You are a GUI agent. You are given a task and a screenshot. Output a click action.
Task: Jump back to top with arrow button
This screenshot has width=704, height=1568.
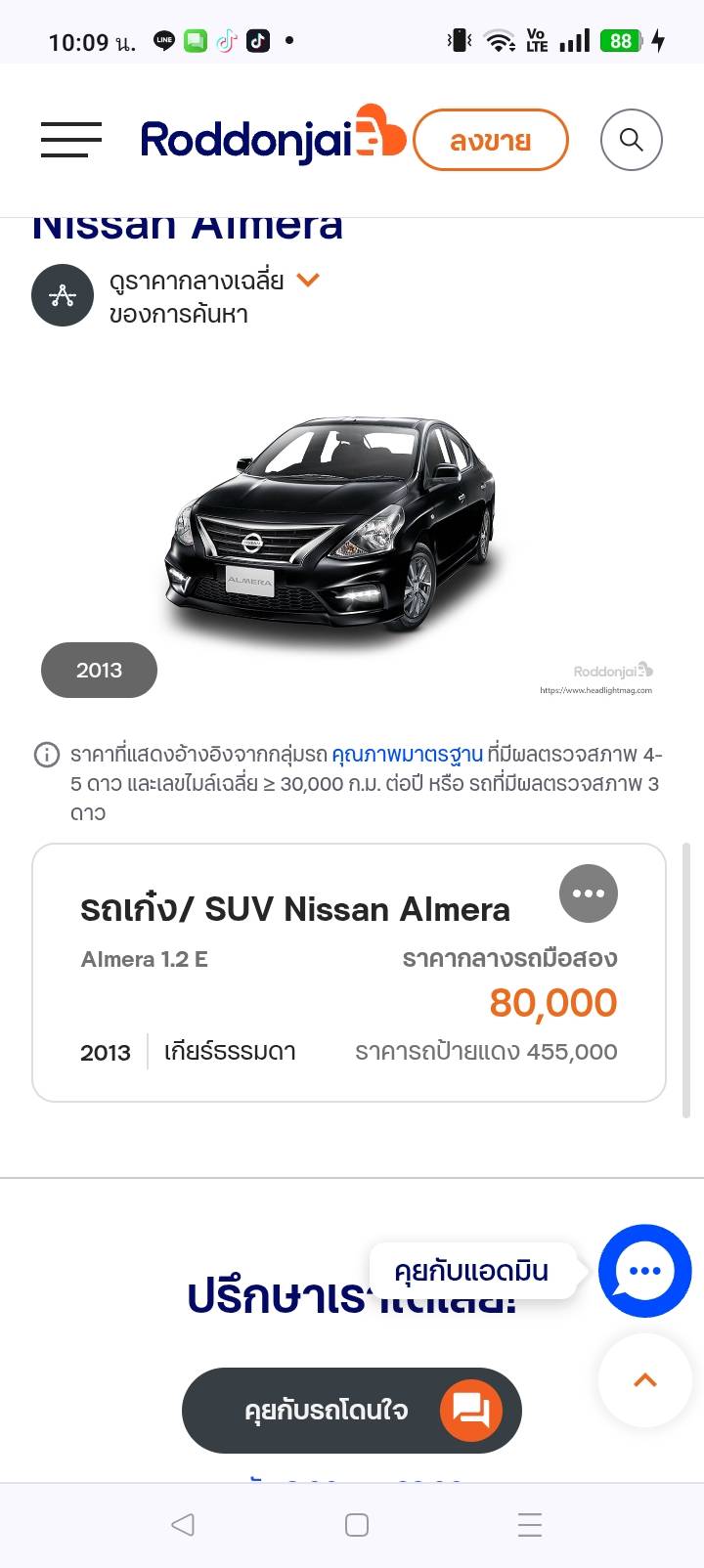pyautogui.click(x=644, y=1380)
